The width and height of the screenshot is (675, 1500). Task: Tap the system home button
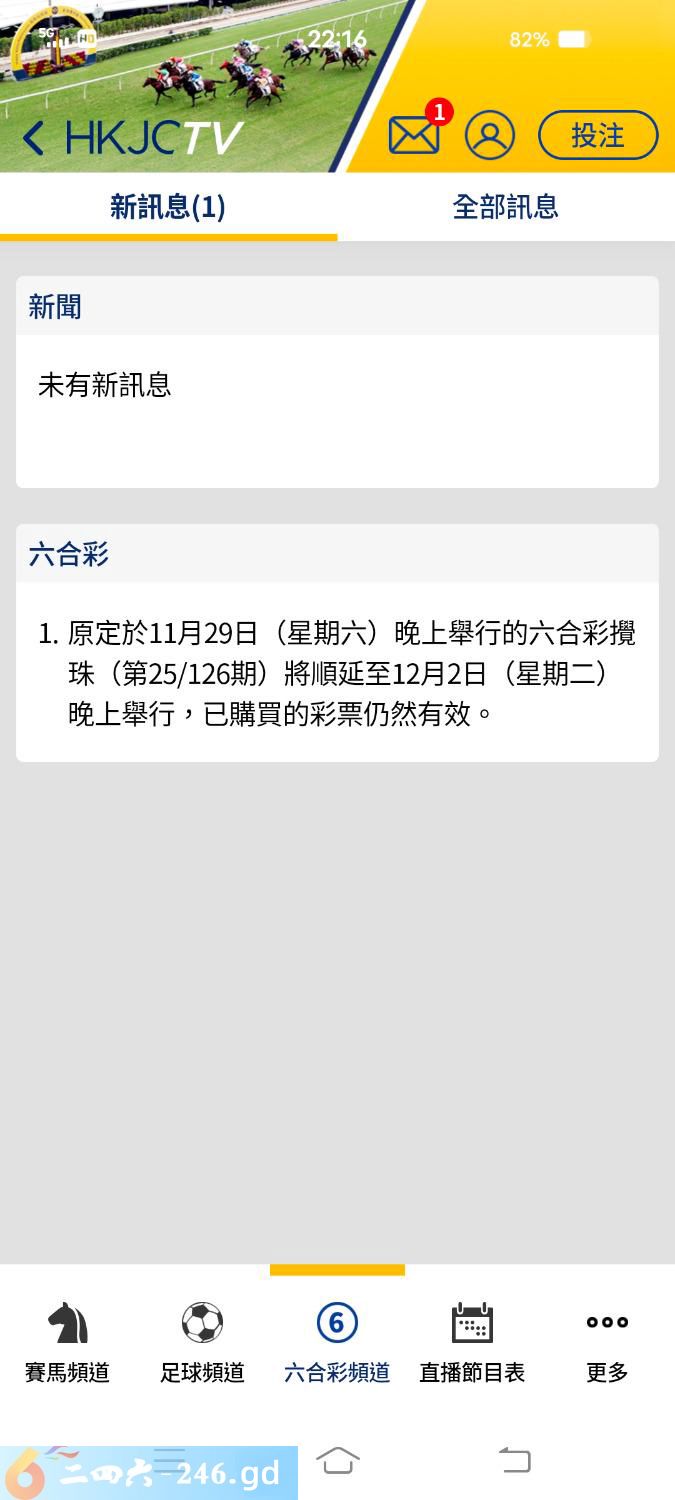[x=338, y=1461]
